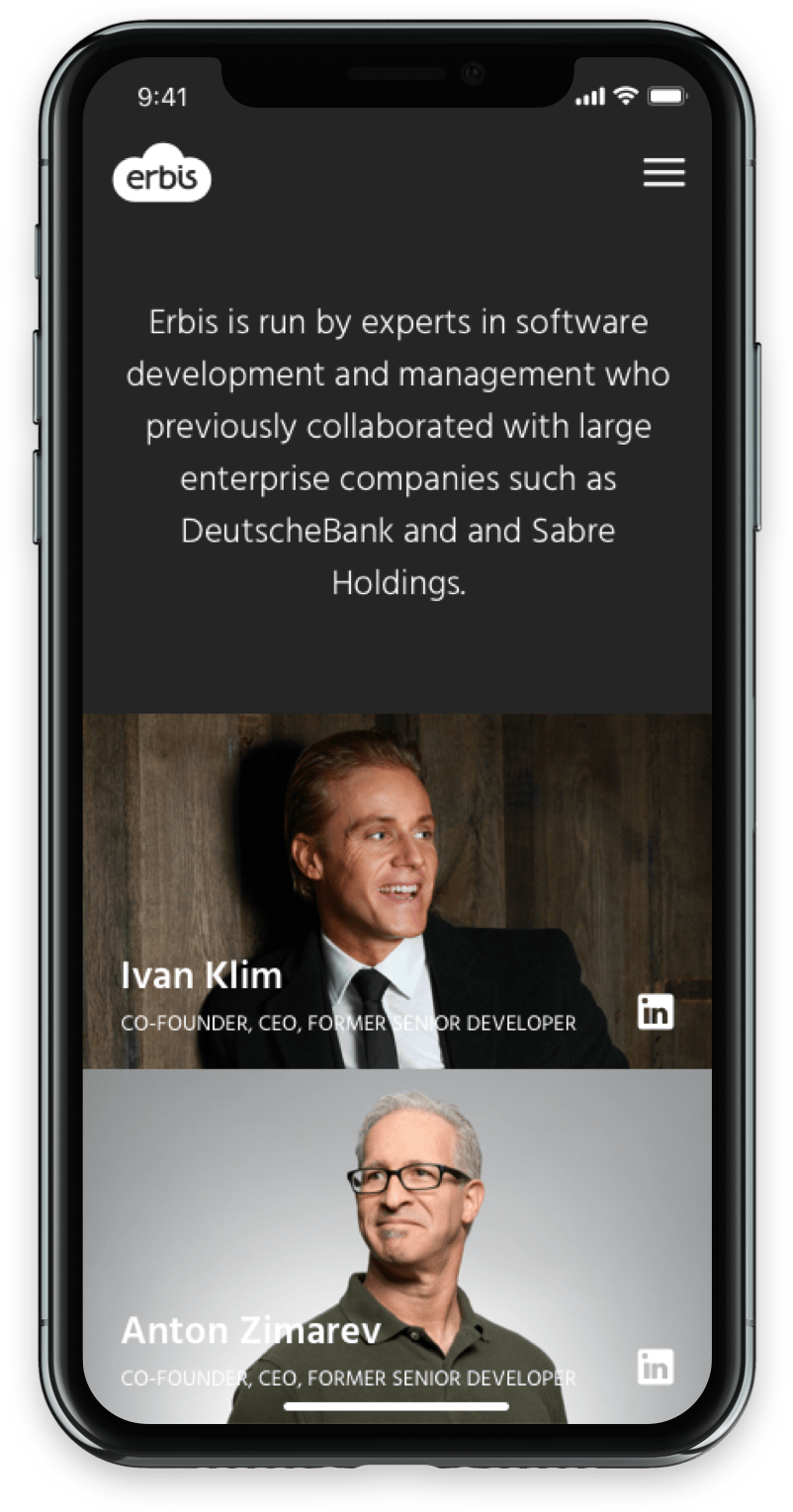Open Anton Zimarev's LinkedIn profile

point(656,1367)
